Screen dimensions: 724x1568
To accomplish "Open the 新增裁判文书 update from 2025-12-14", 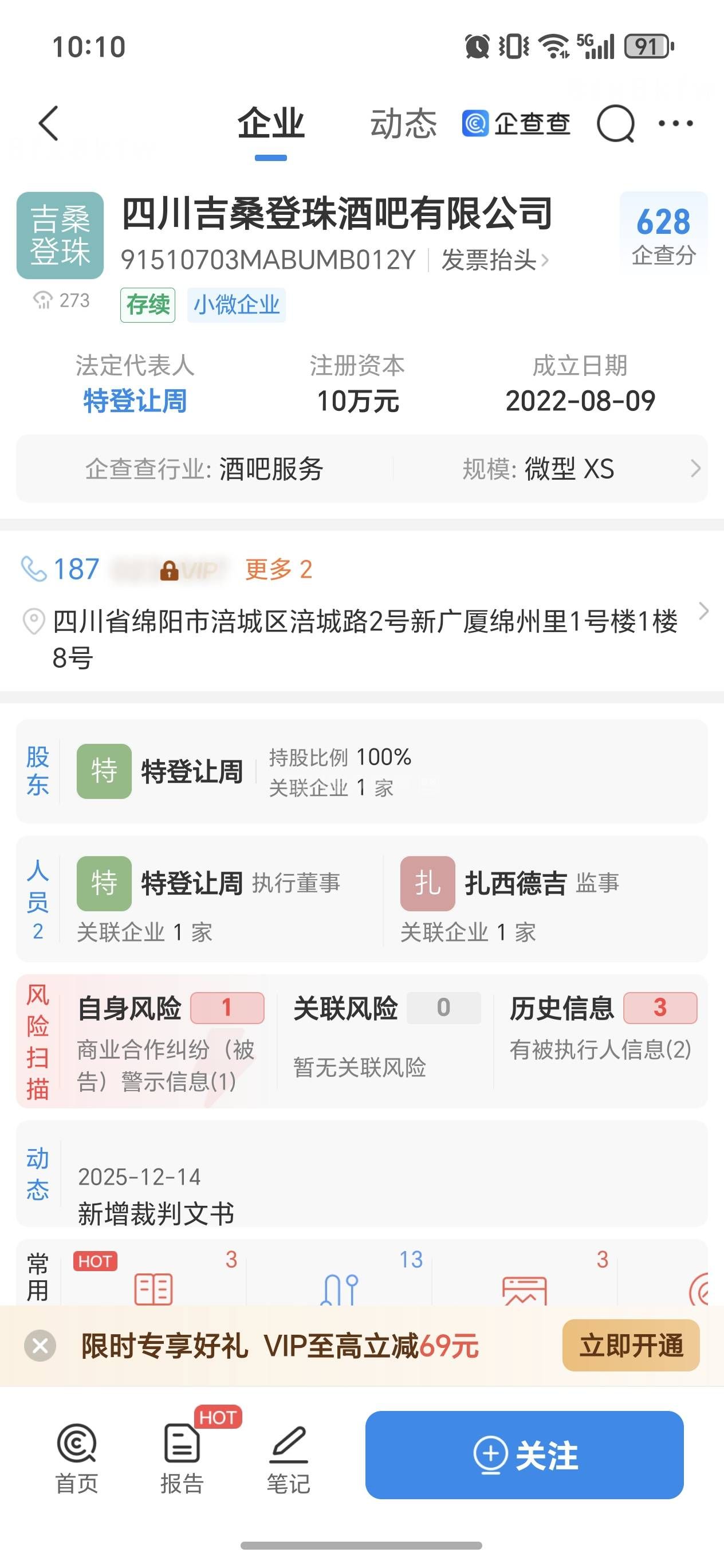I will (x=156, y=1213).
